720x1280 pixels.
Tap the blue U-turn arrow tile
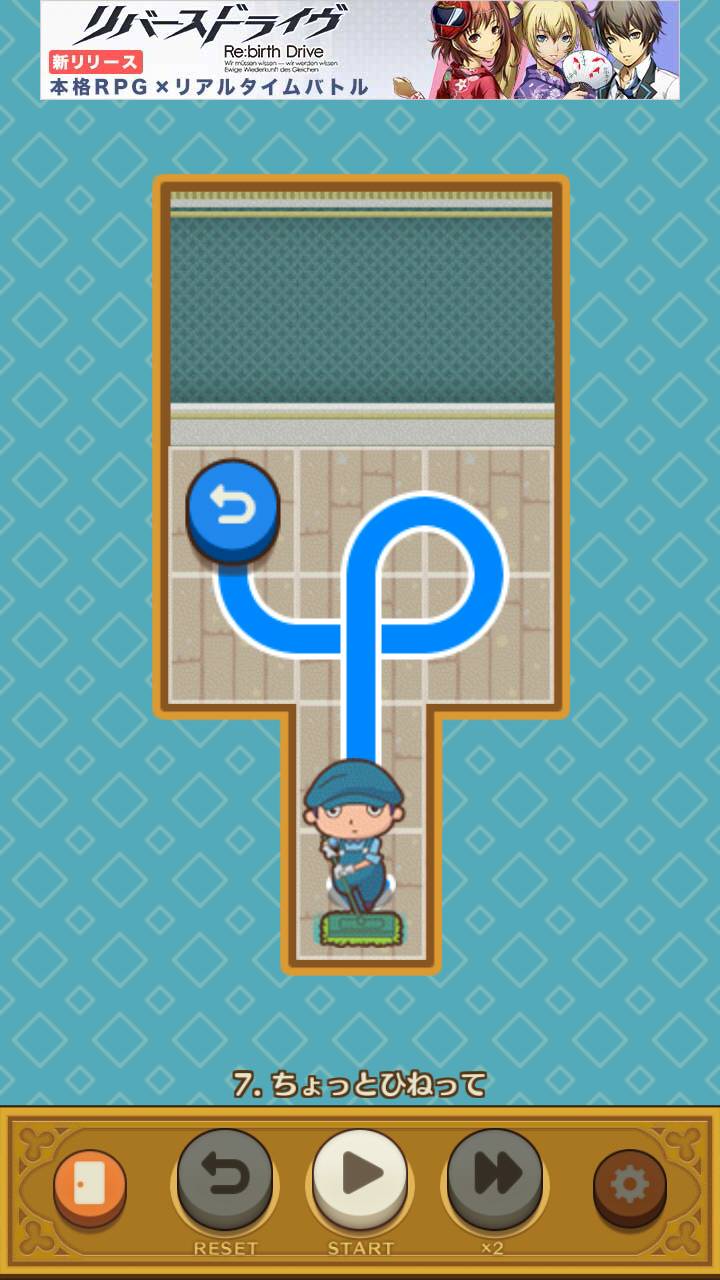[233, 508]
